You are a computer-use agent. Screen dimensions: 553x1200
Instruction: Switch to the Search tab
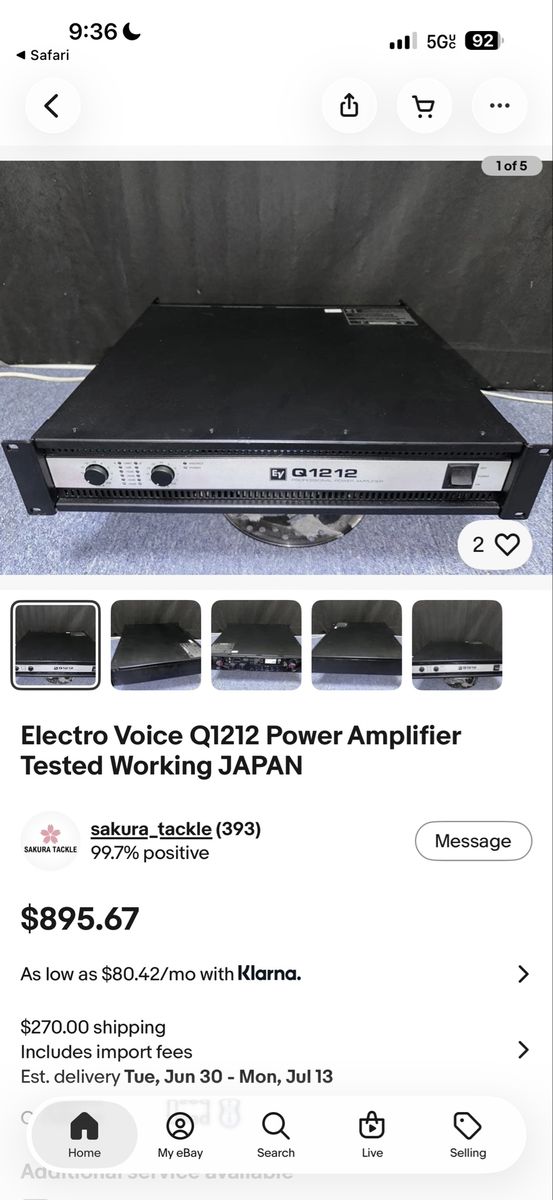[276, 1135]
